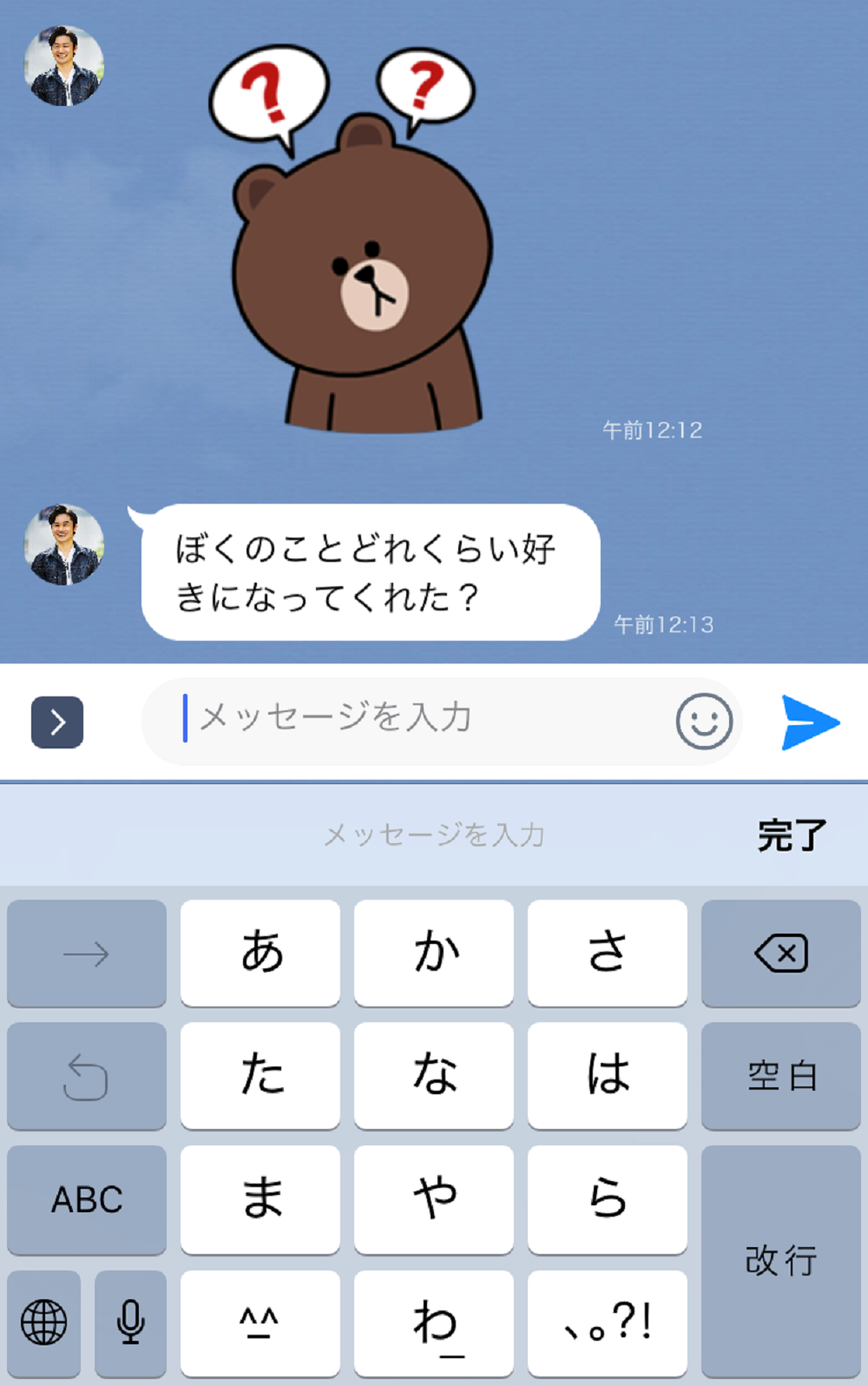
Task: Tap the な kana key
Action: (434, 1075)
